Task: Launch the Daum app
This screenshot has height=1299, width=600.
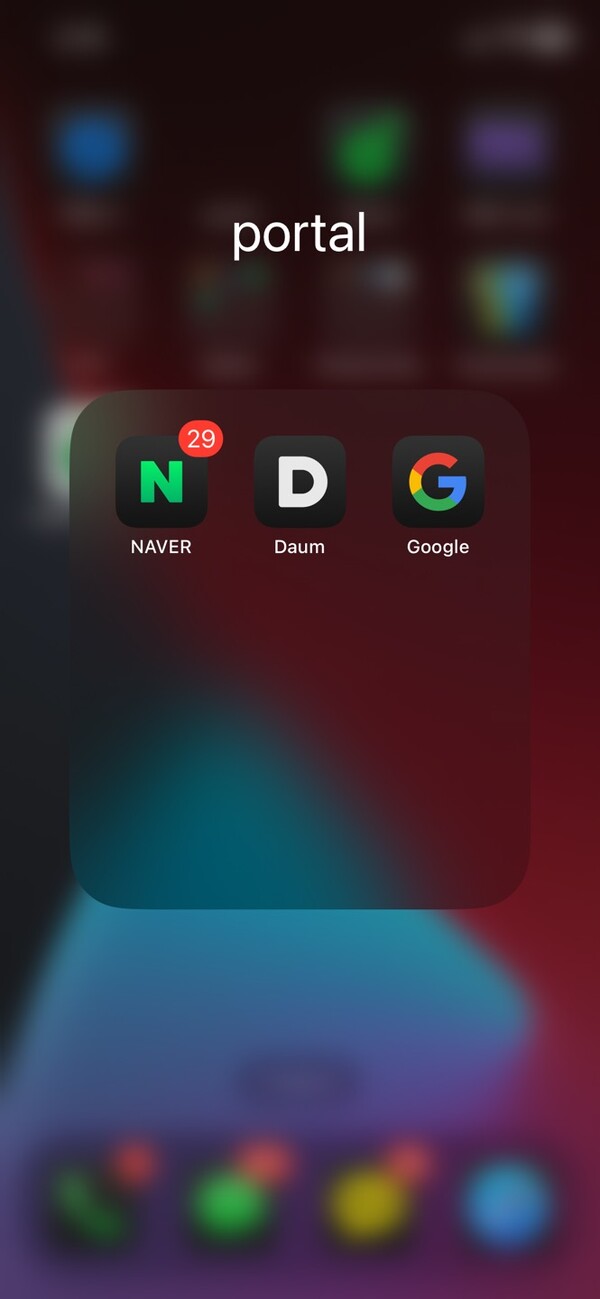Action: (299, 482)
